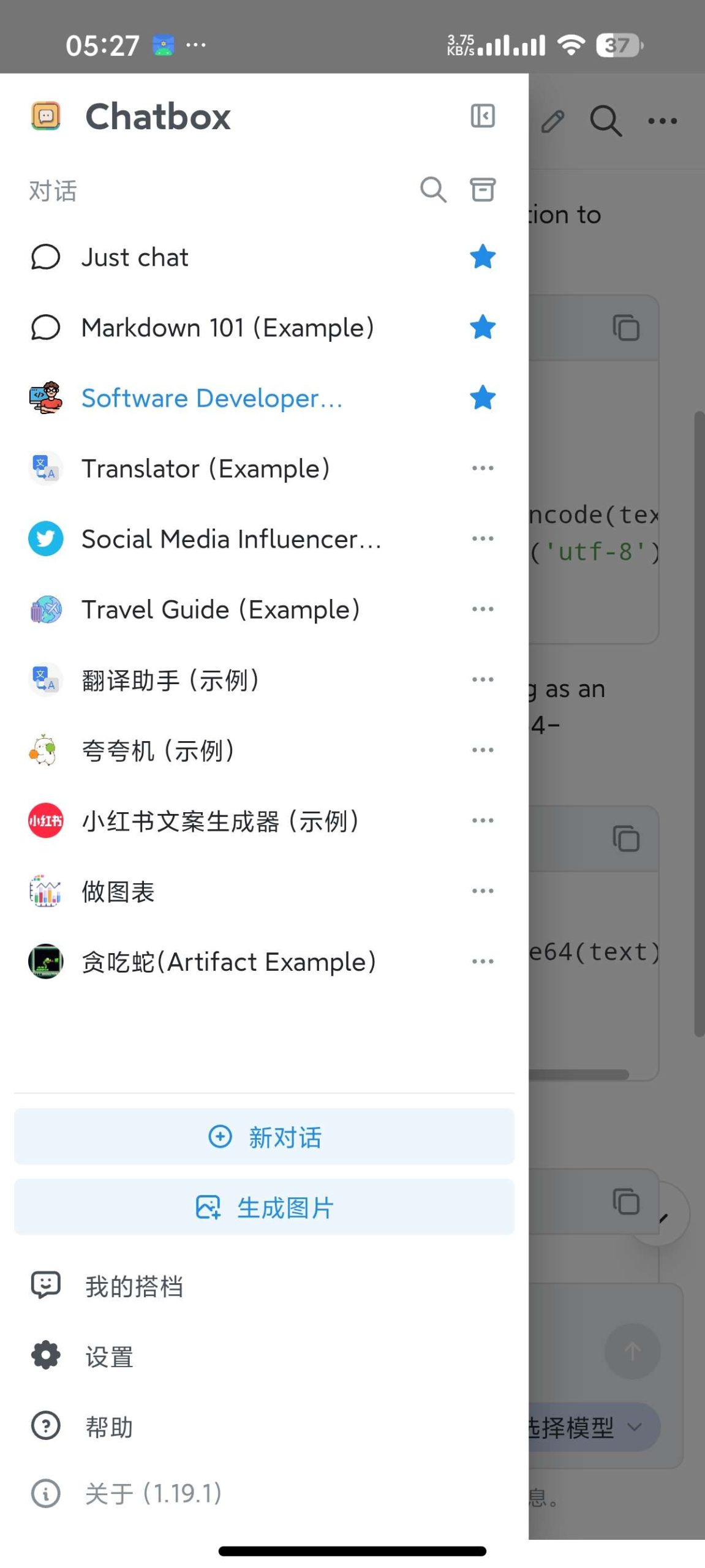Open the pencil edit icon at top right

coord(553,121)
